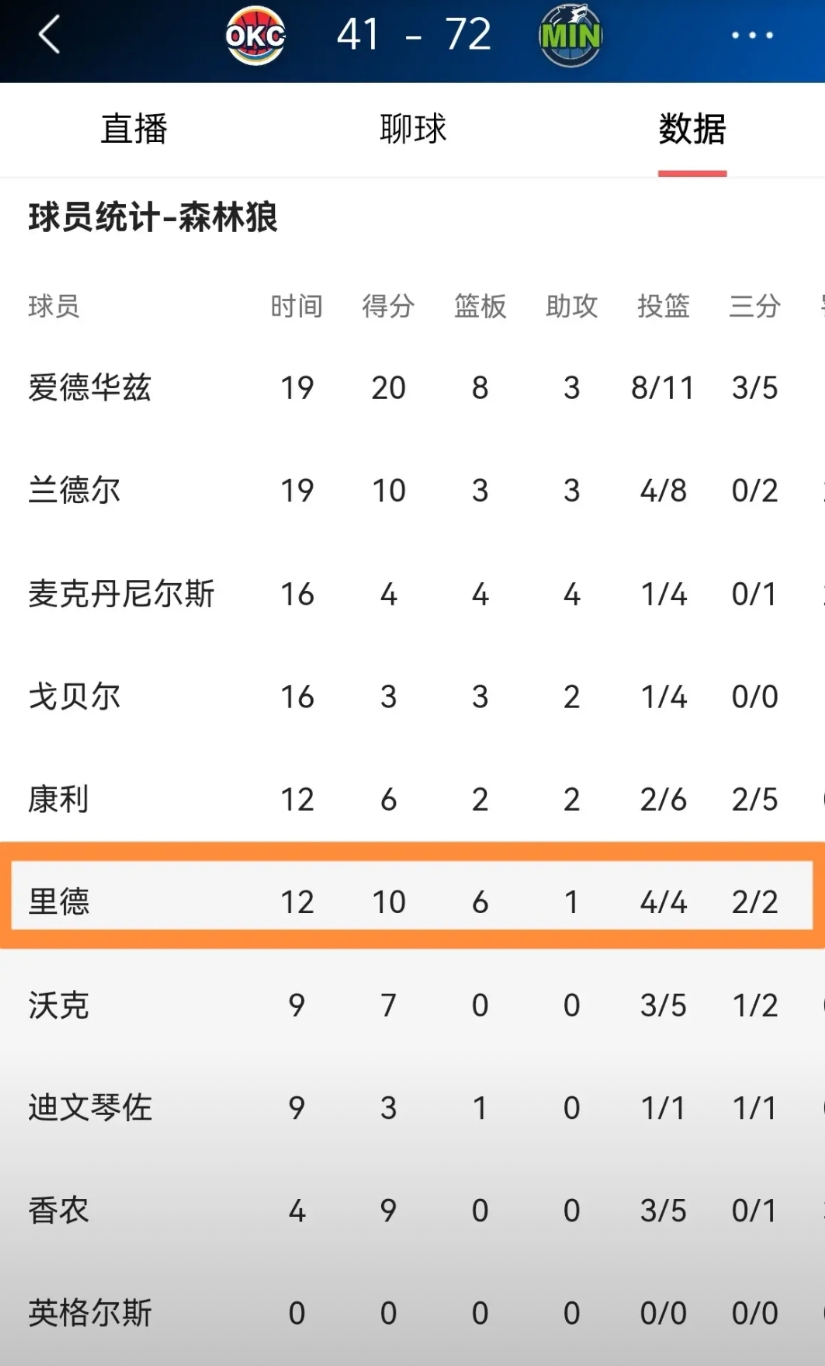The image size is (825, 1366).
Task: Open player 爱德华兹 stats row
Action: [x=412, y=387]
